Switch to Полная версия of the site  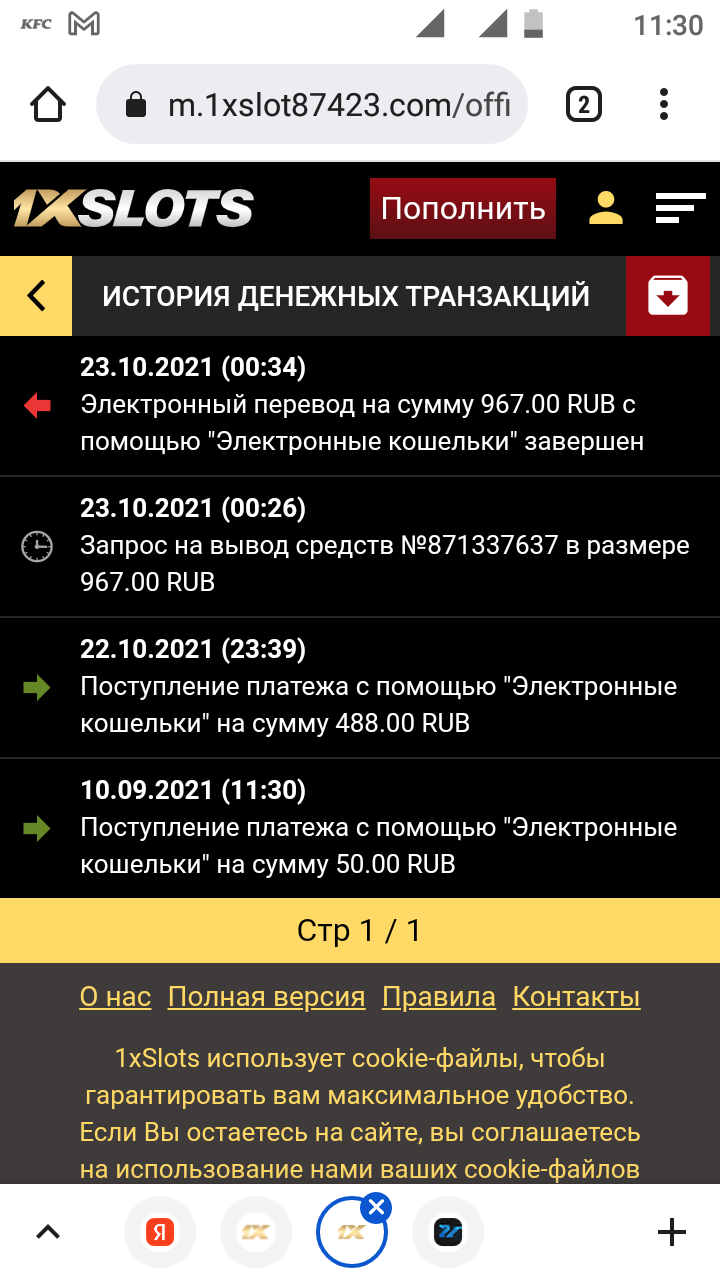[267, 997]
